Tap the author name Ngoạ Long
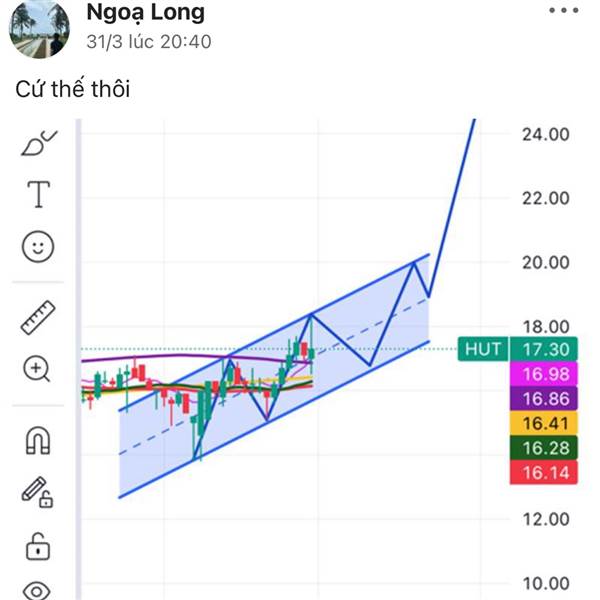600x600 pixels. click(x=145, y=13)
